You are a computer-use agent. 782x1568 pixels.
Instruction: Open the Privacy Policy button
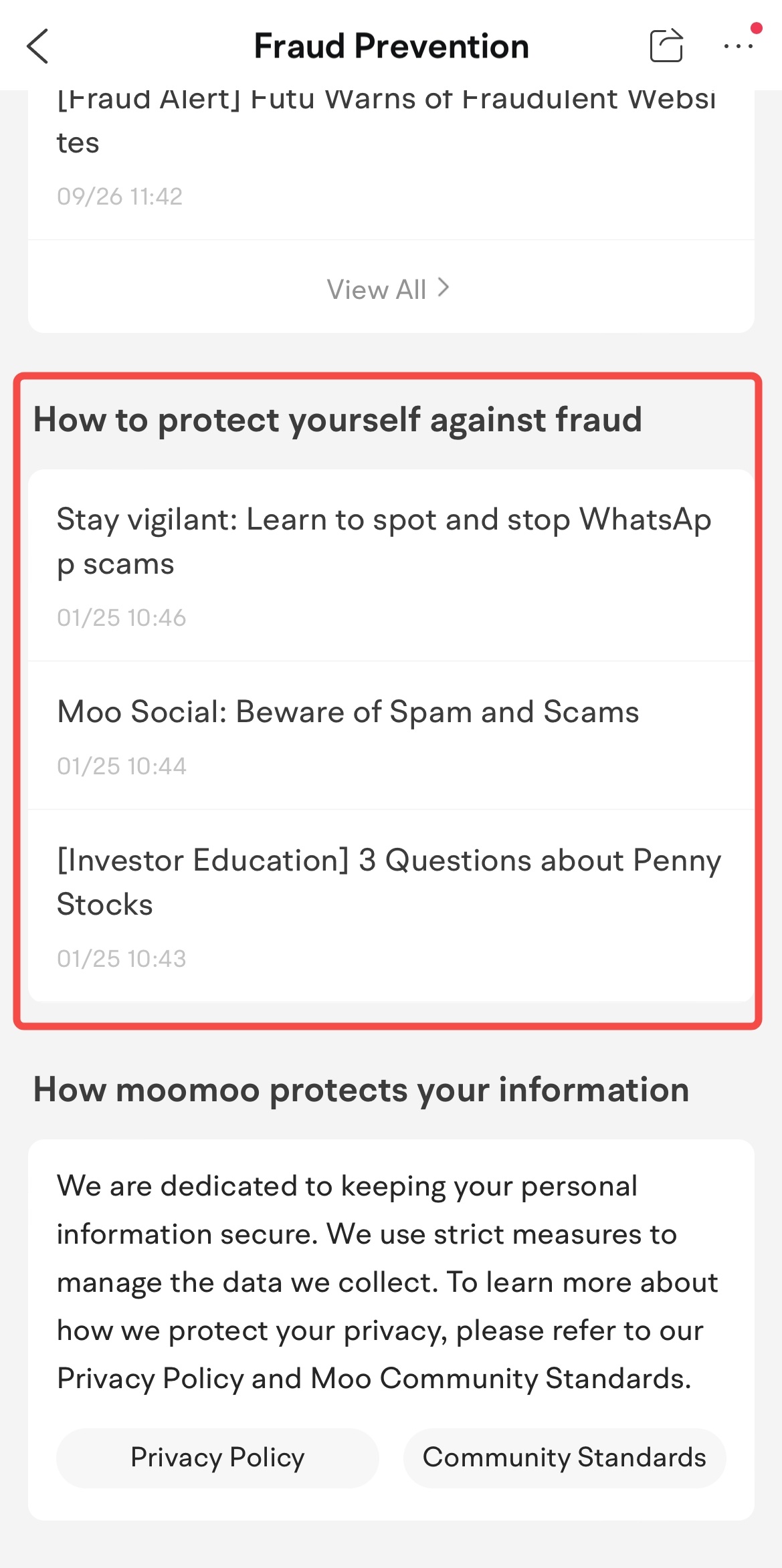(217, 1458)
